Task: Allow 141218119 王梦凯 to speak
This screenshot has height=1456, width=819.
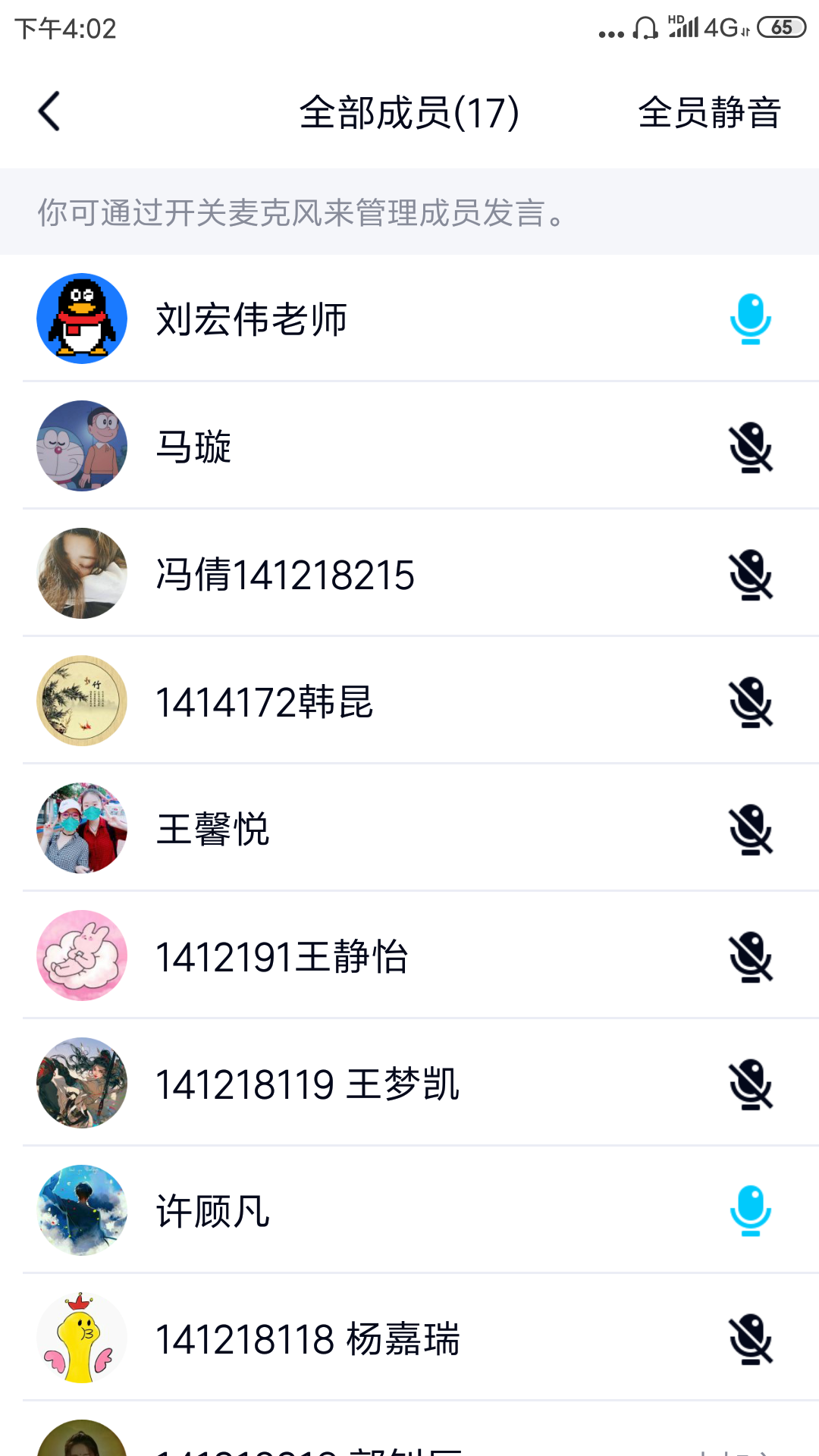Action: [x=750, y=1085]
